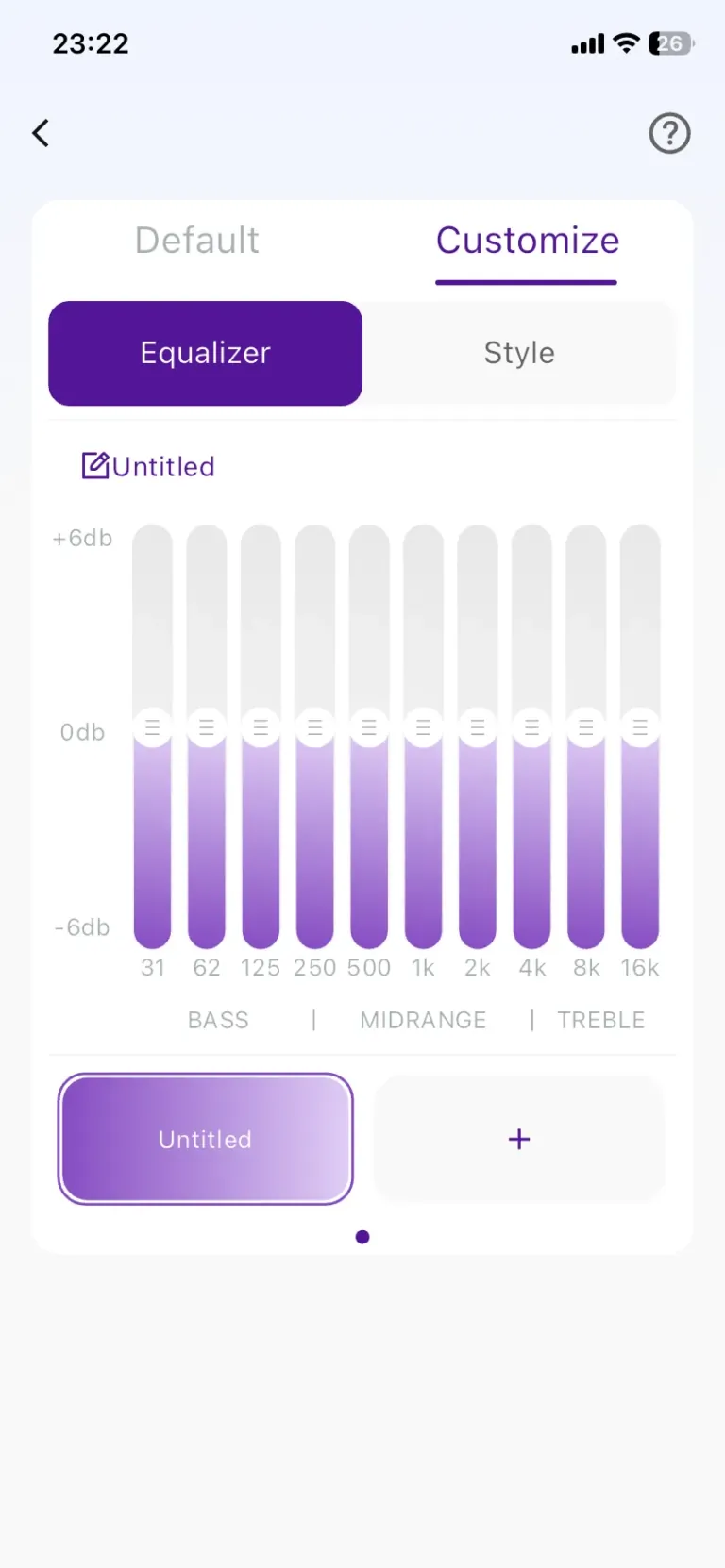Tap the 62 Hz band slider
The image size is (725, 1568).
(x=207, y=728)
